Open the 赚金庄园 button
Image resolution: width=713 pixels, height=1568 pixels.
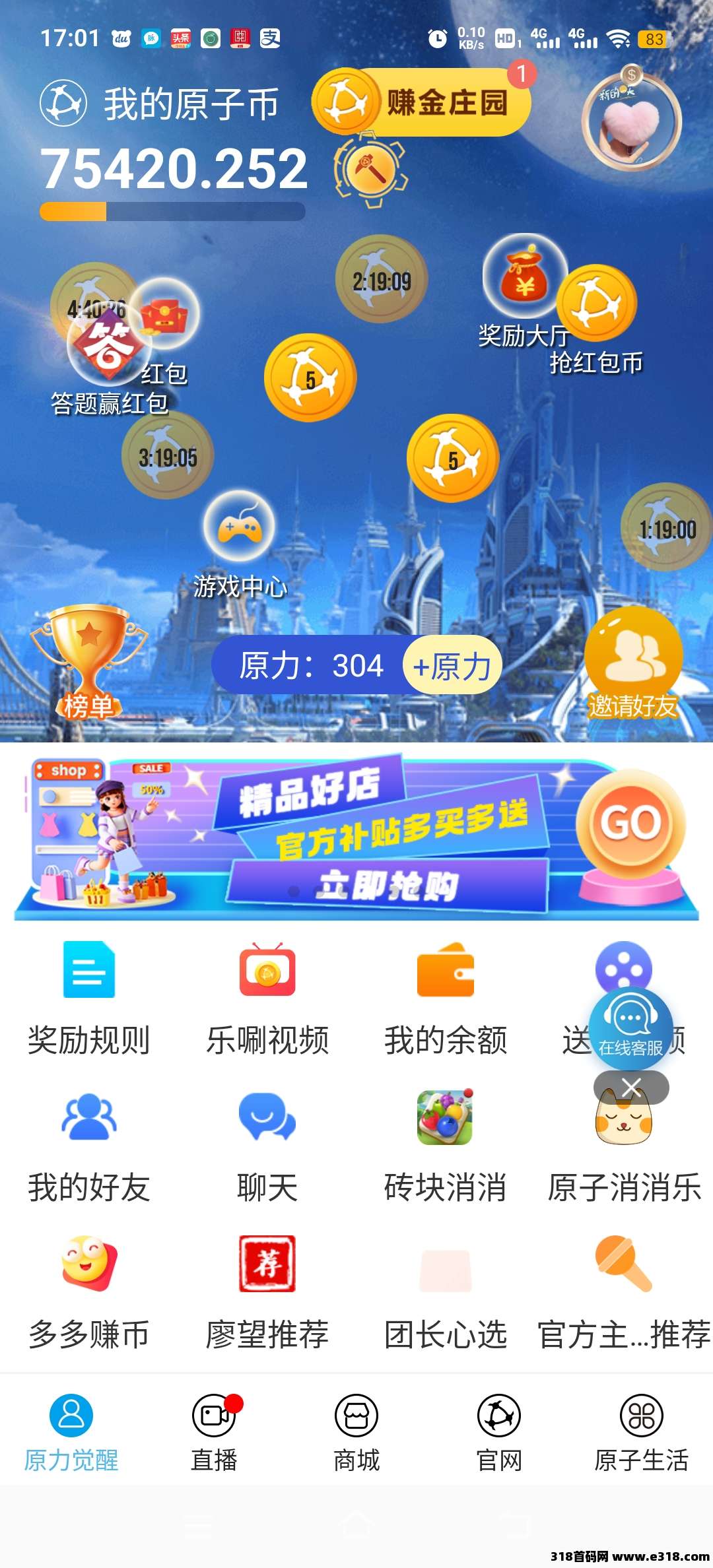tap(421, 103)
